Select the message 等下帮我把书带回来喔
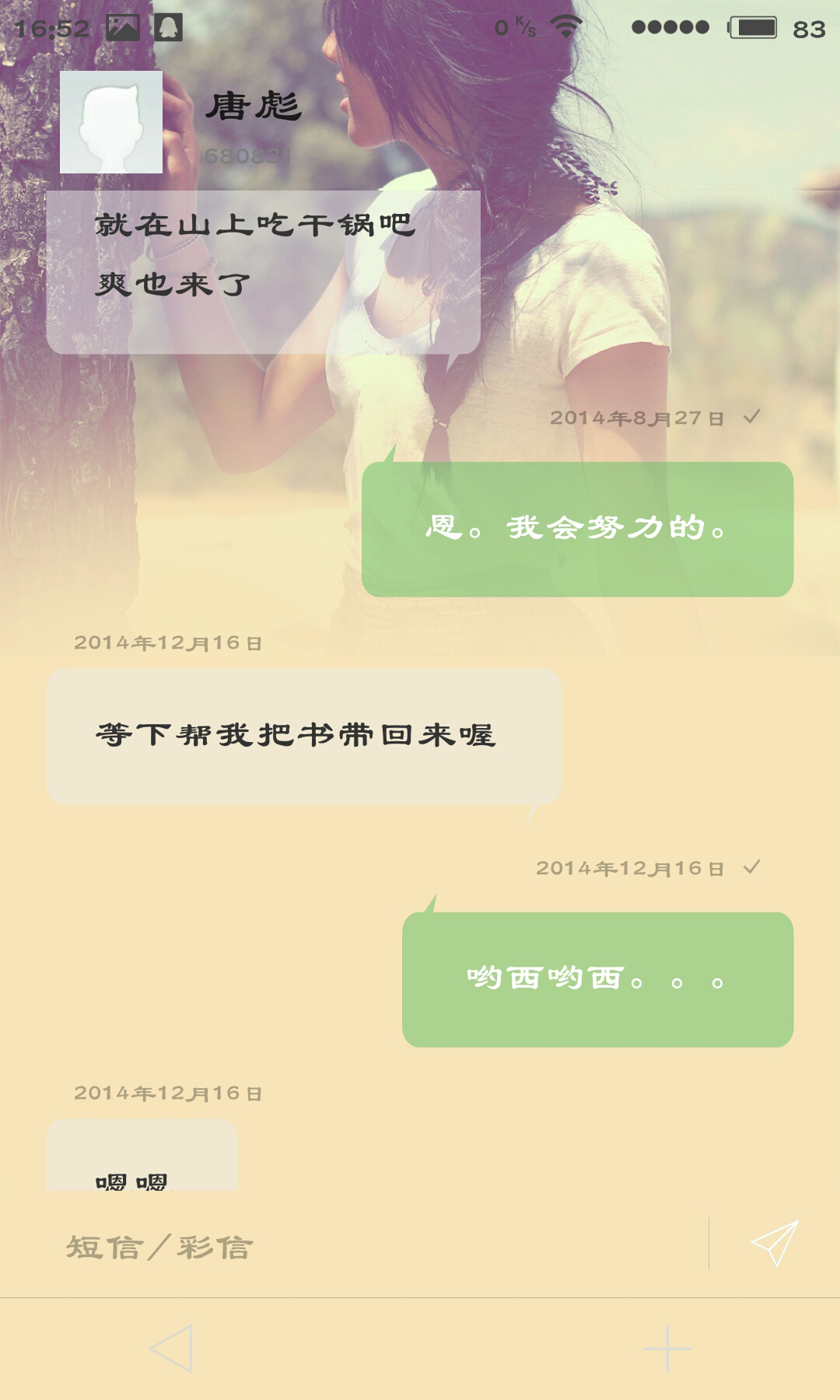 coord(303,736)
